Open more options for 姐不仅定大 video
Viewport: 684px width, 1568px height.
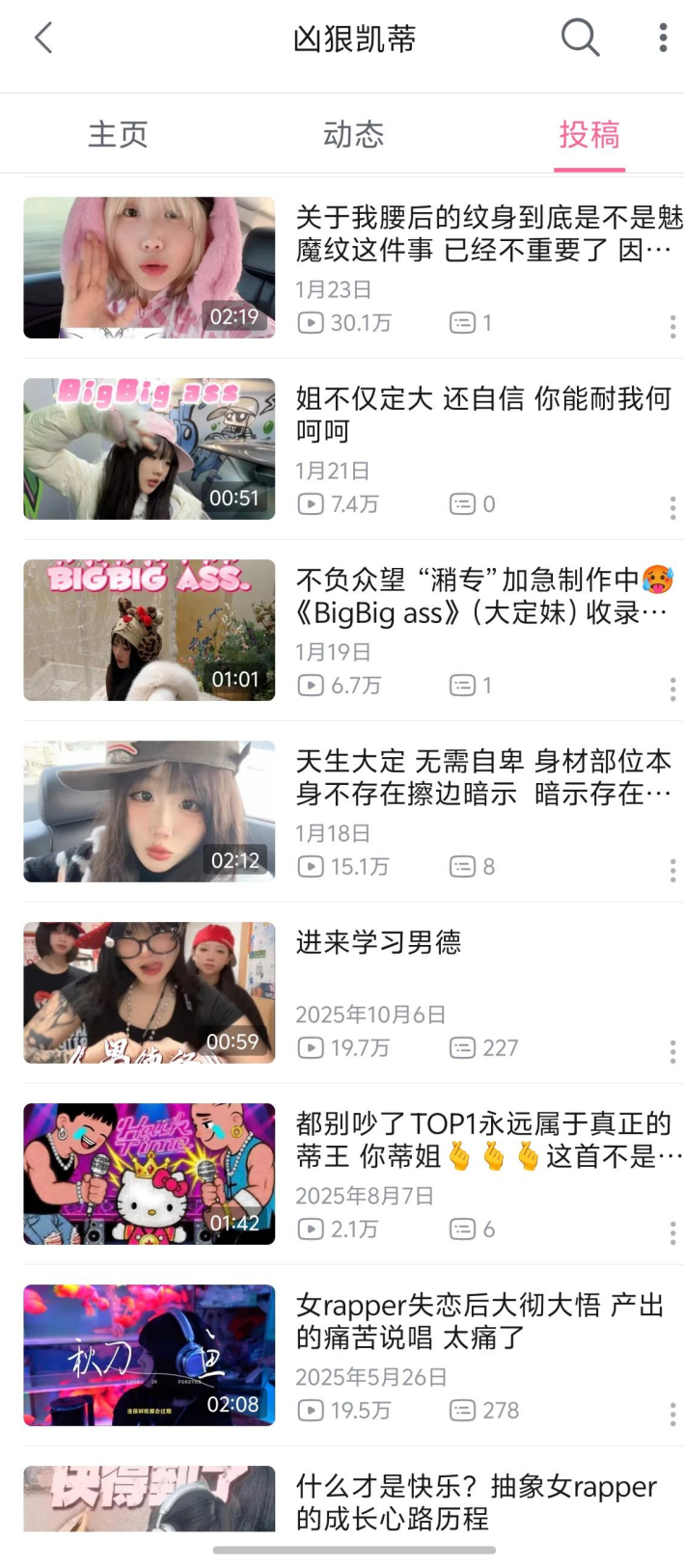(x=672, y=508)
